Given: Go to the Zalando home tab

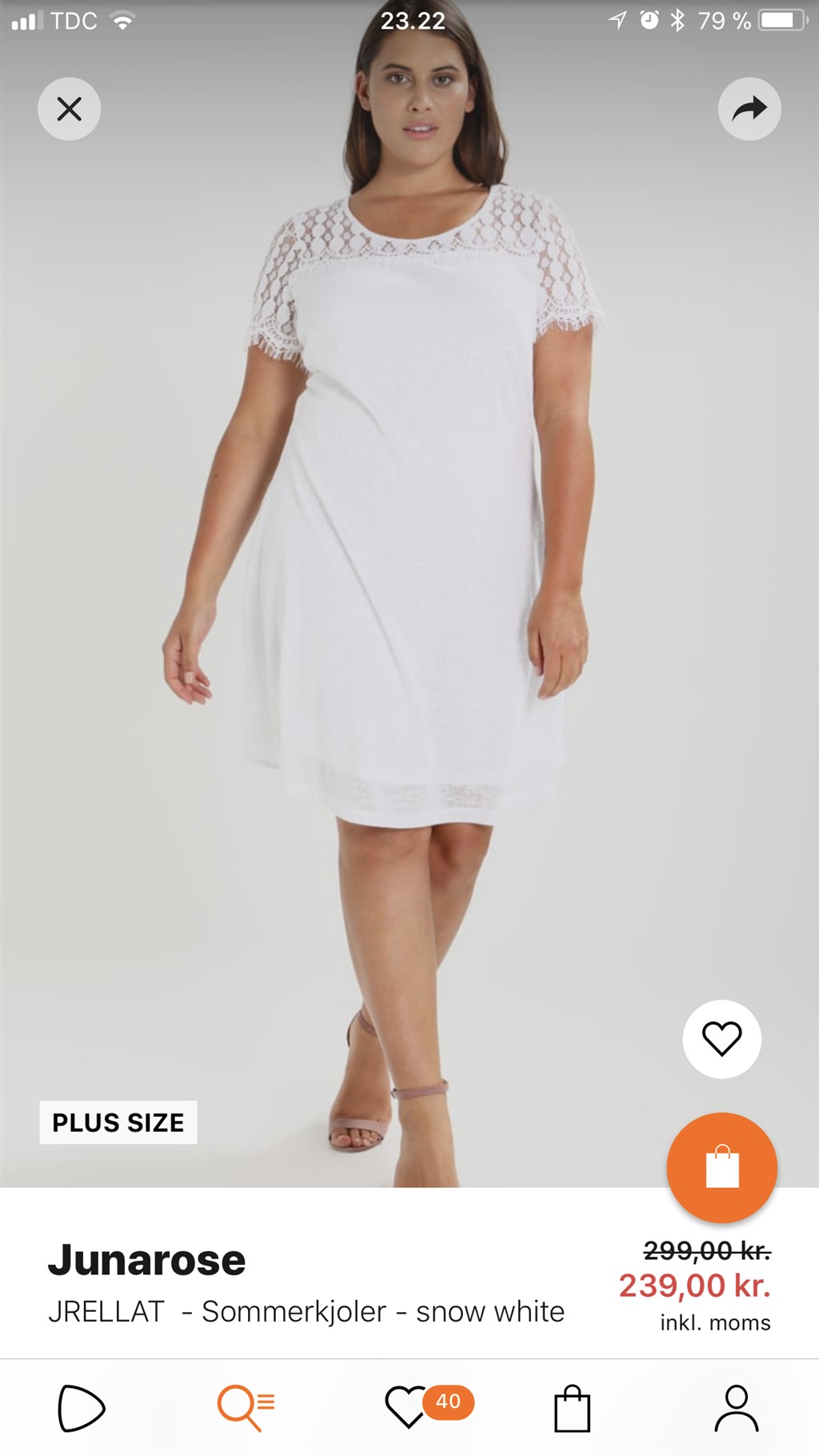Looking at the screenshot, I should point(82,1408).
